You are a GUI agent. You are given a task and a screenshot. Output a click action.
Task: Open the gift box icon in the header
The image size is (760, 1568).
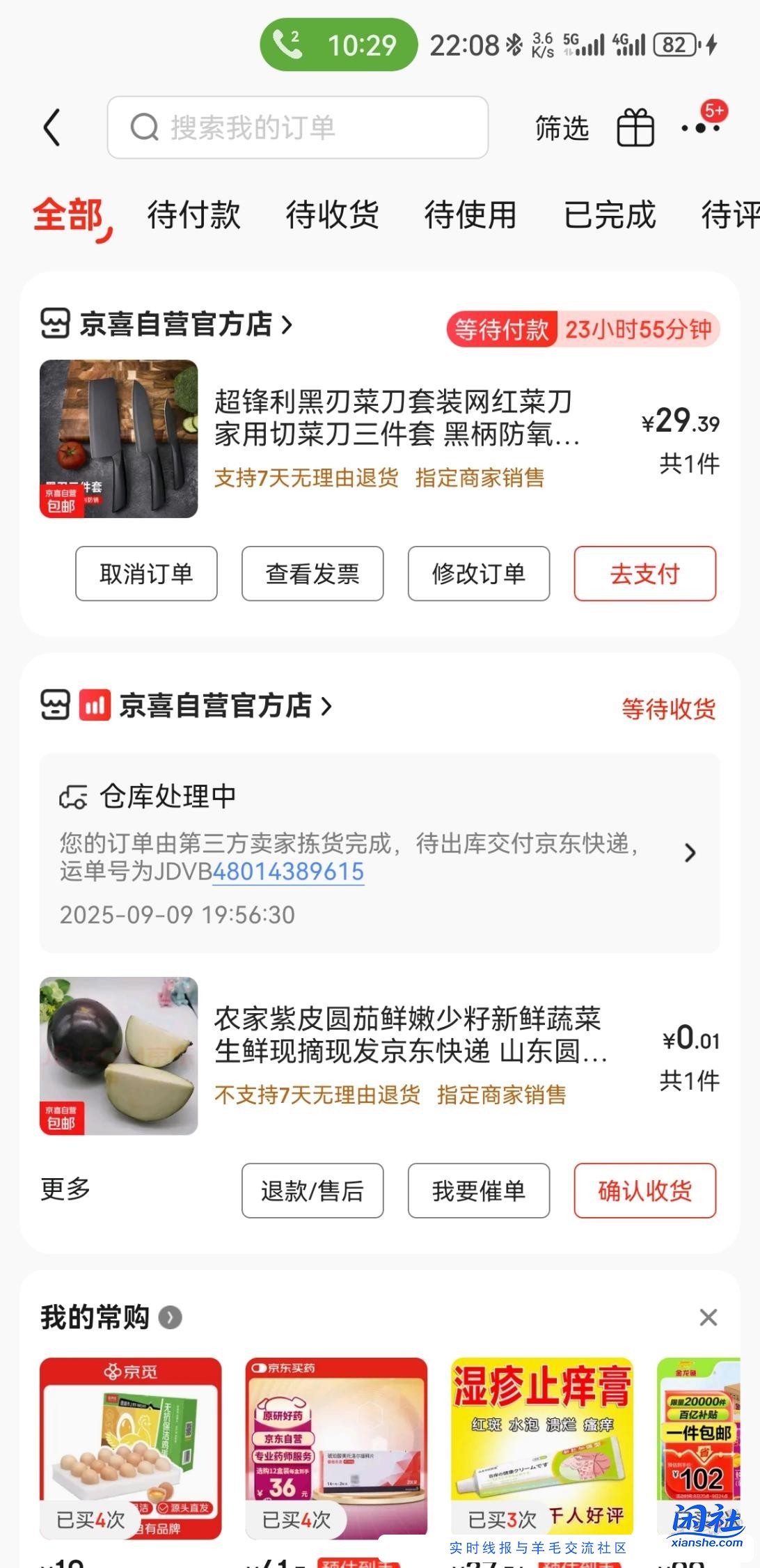pos(634,128)
